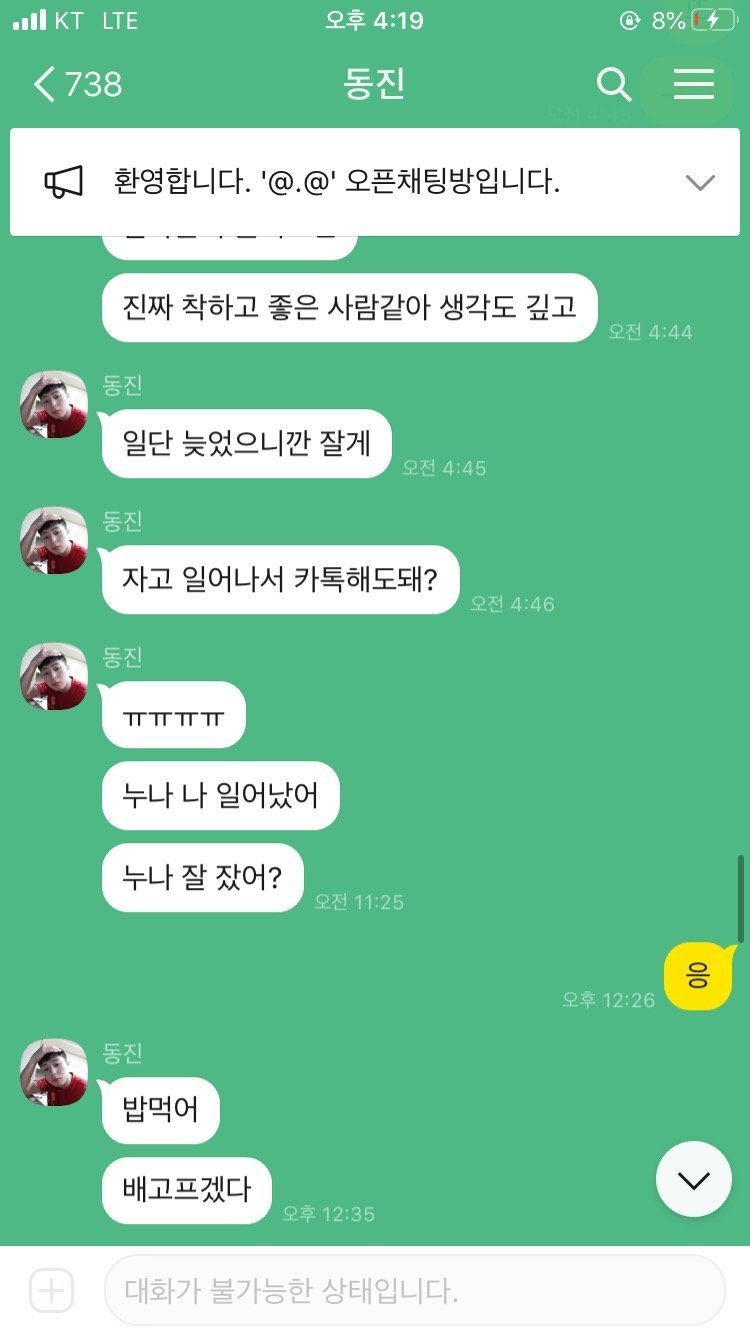Viewport: 750px width, 1334px height.
Task: Open the chat room hamburger menu
Action: (x=693, y=84)
